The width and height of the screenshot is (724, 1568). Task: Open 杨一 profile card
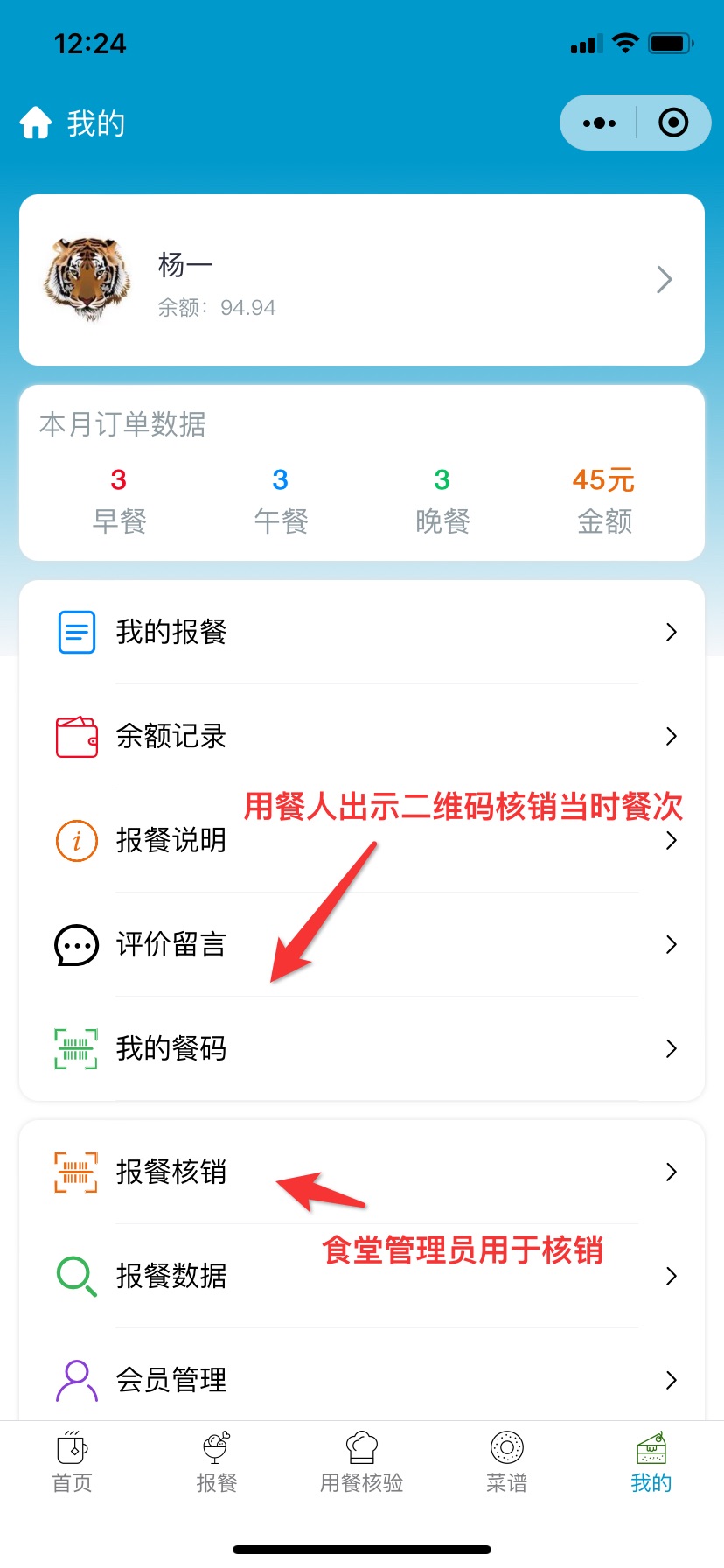pyautogui.click(x=361, y=280)
